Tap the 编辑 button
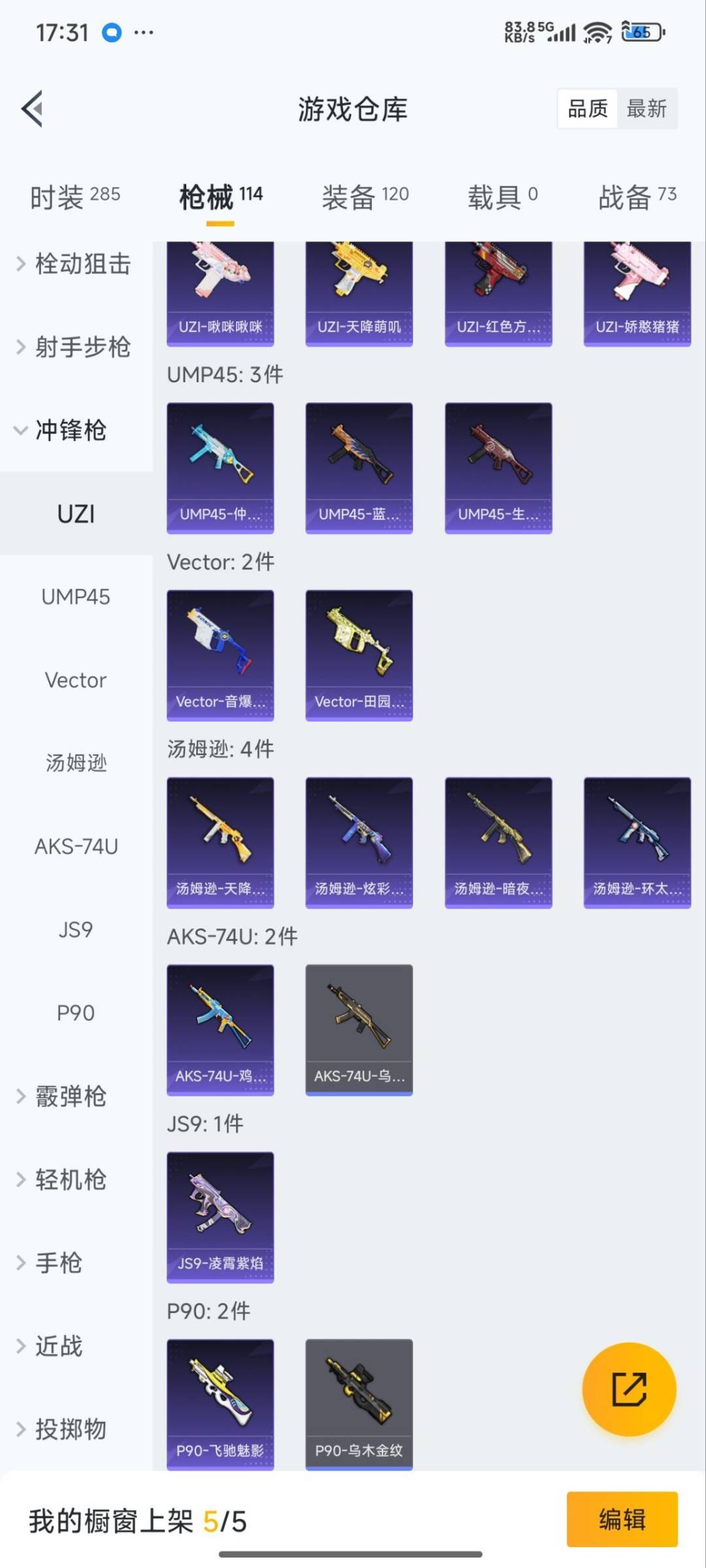 [x=622, y=1519]
